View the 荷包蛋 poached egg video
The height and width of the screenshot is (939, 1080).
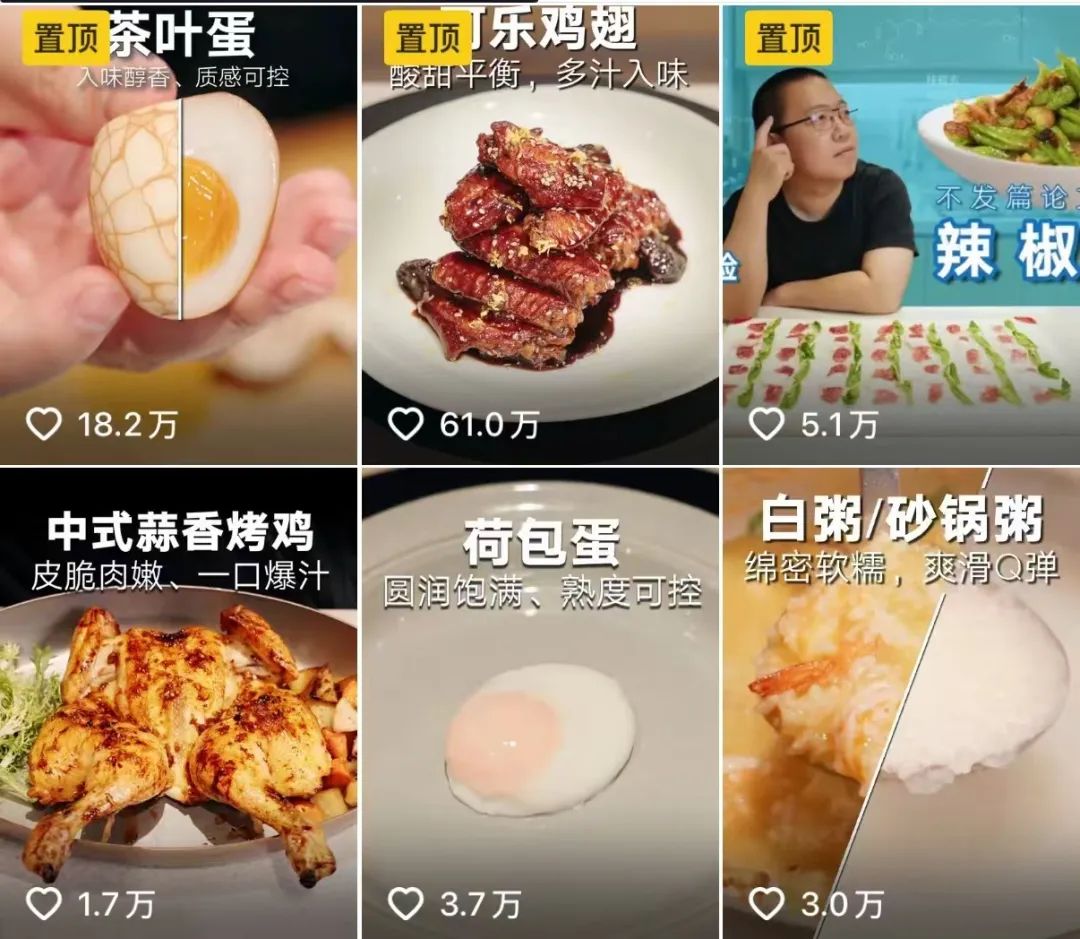540,720
